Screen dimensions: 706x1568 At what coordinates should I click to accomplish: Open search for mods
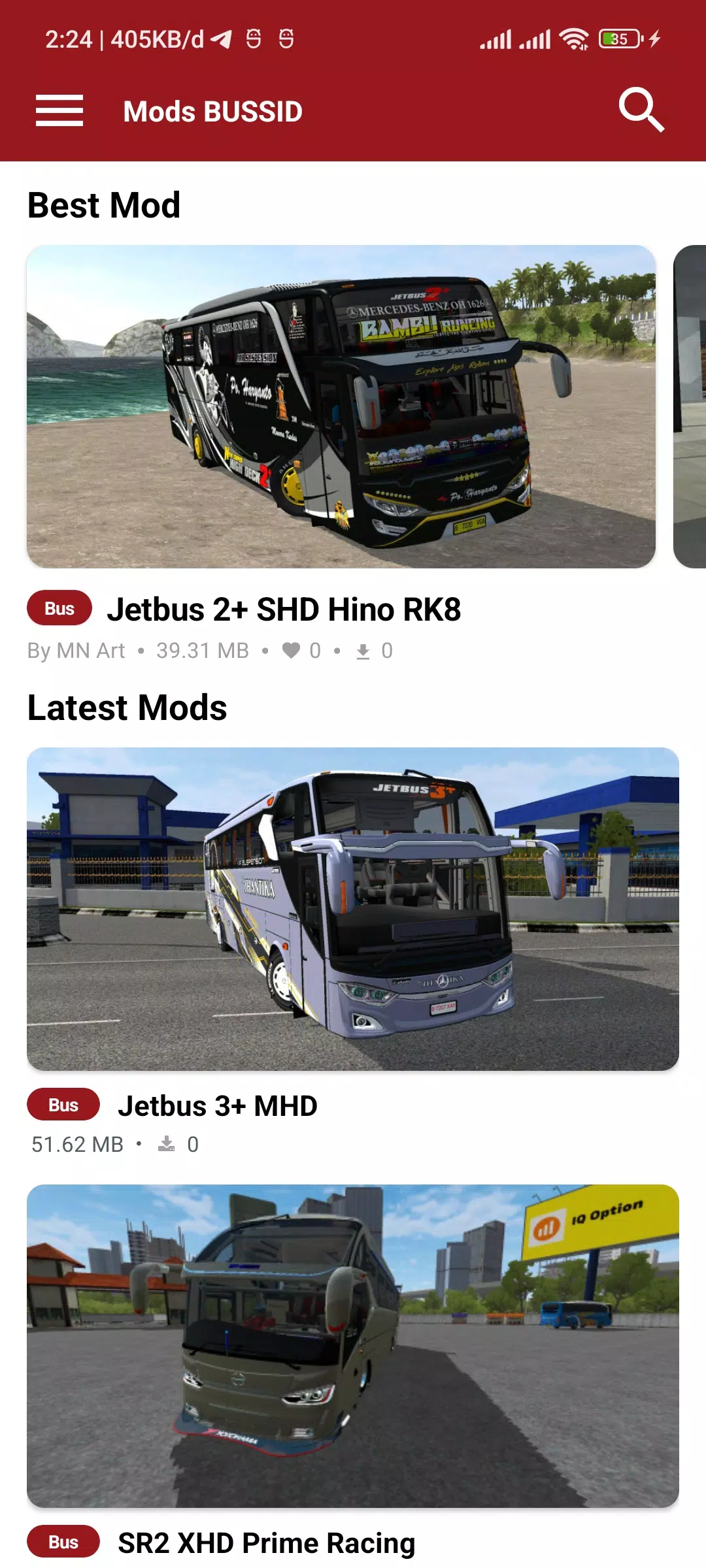[x=641, y=110]
